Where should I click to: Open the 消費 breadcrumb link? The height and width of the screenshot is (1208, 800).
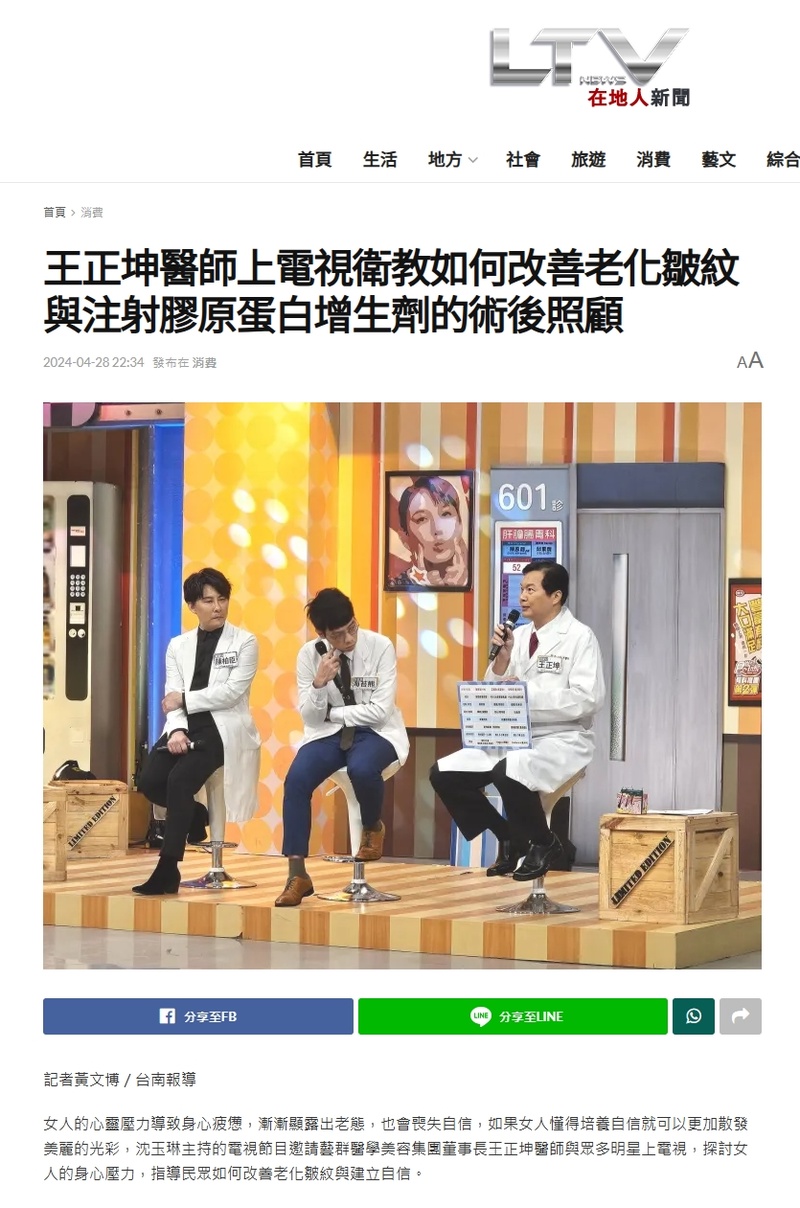coord(92,212)
